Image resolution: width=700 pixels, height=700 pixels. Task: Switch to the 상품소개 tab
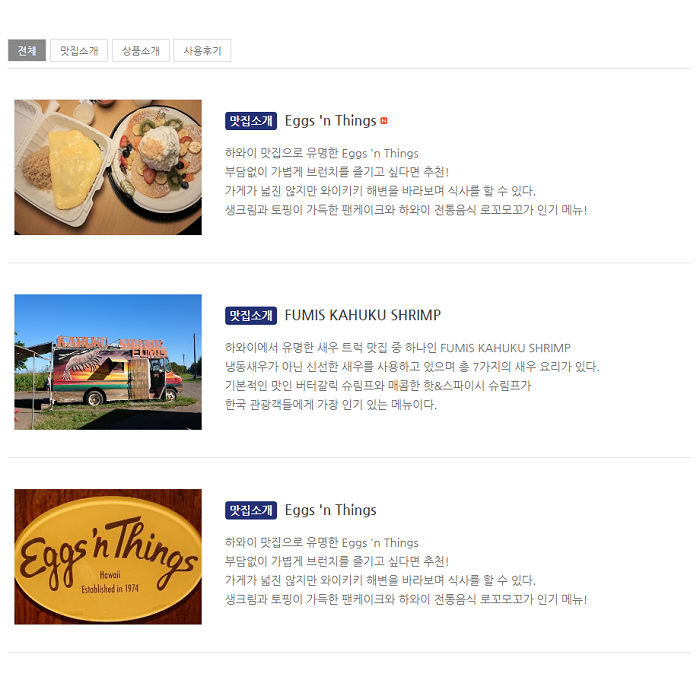141,51
